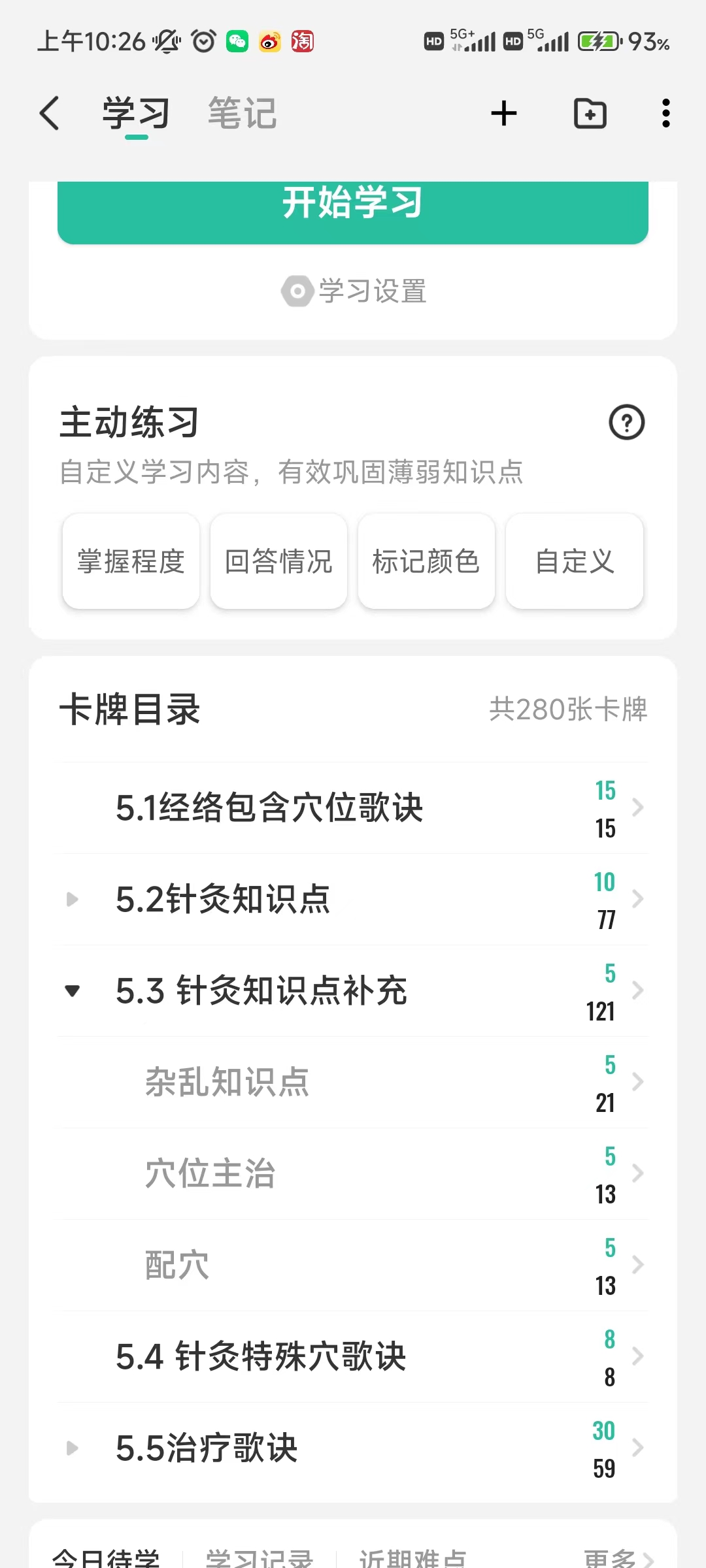The height and width of the screenshot is (1568, 706).
Task: Open 5.1经络包含穴位歌诀 deck
Action: click(353, 808)
